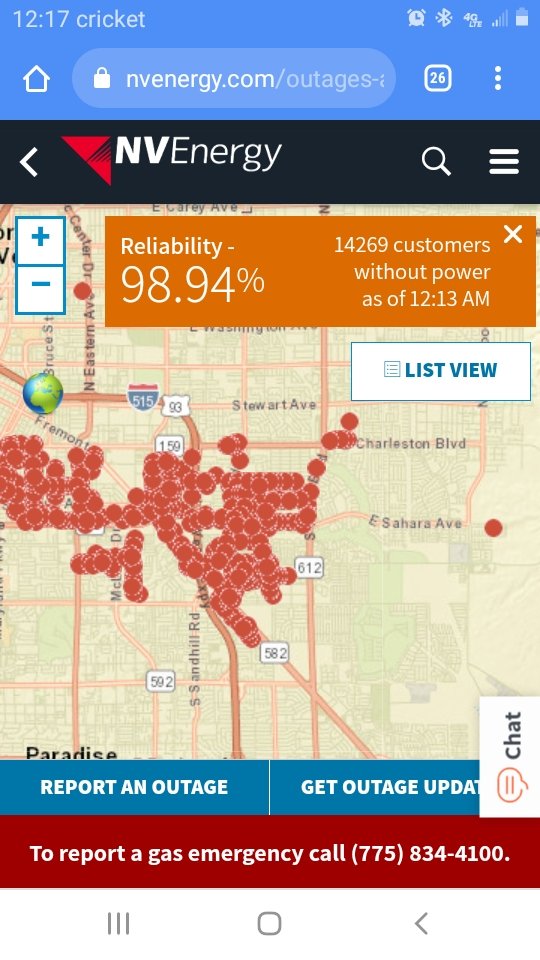Go to the browser home page

(36, 78)
